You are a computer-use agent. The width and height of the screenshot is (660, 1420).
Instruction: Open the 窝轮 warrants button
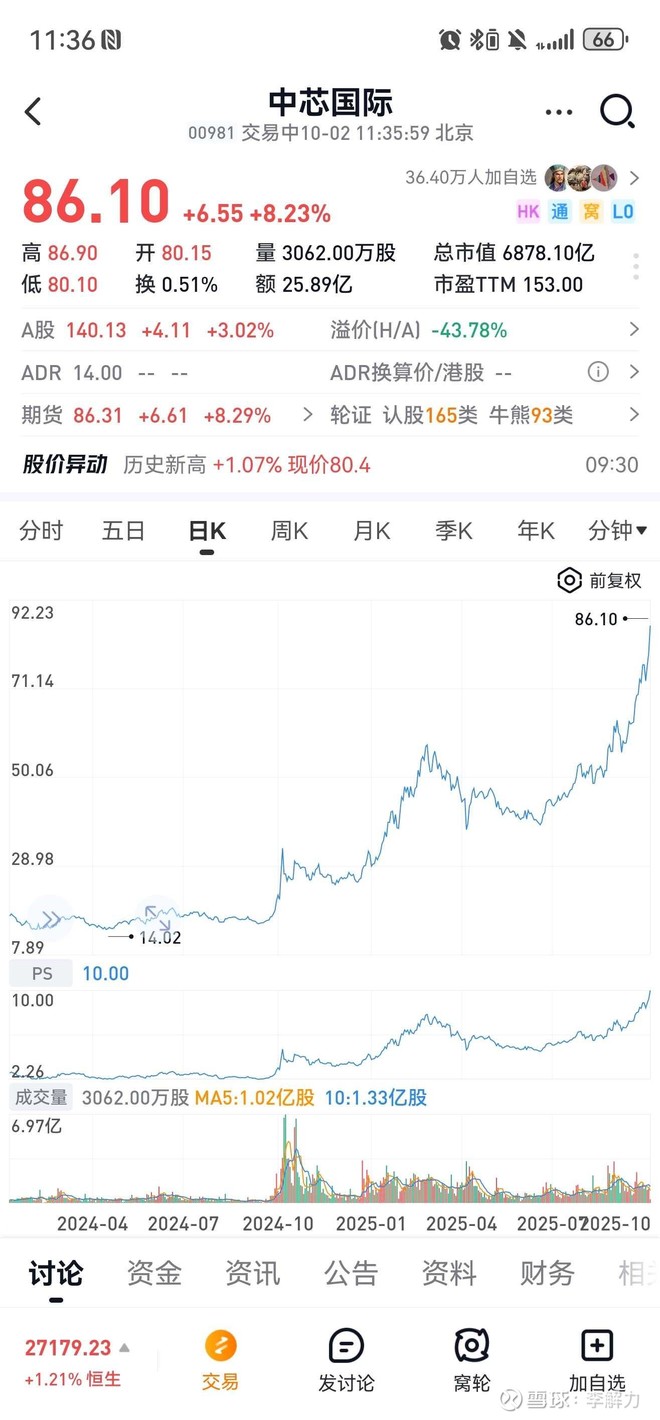click(472, 1361)
